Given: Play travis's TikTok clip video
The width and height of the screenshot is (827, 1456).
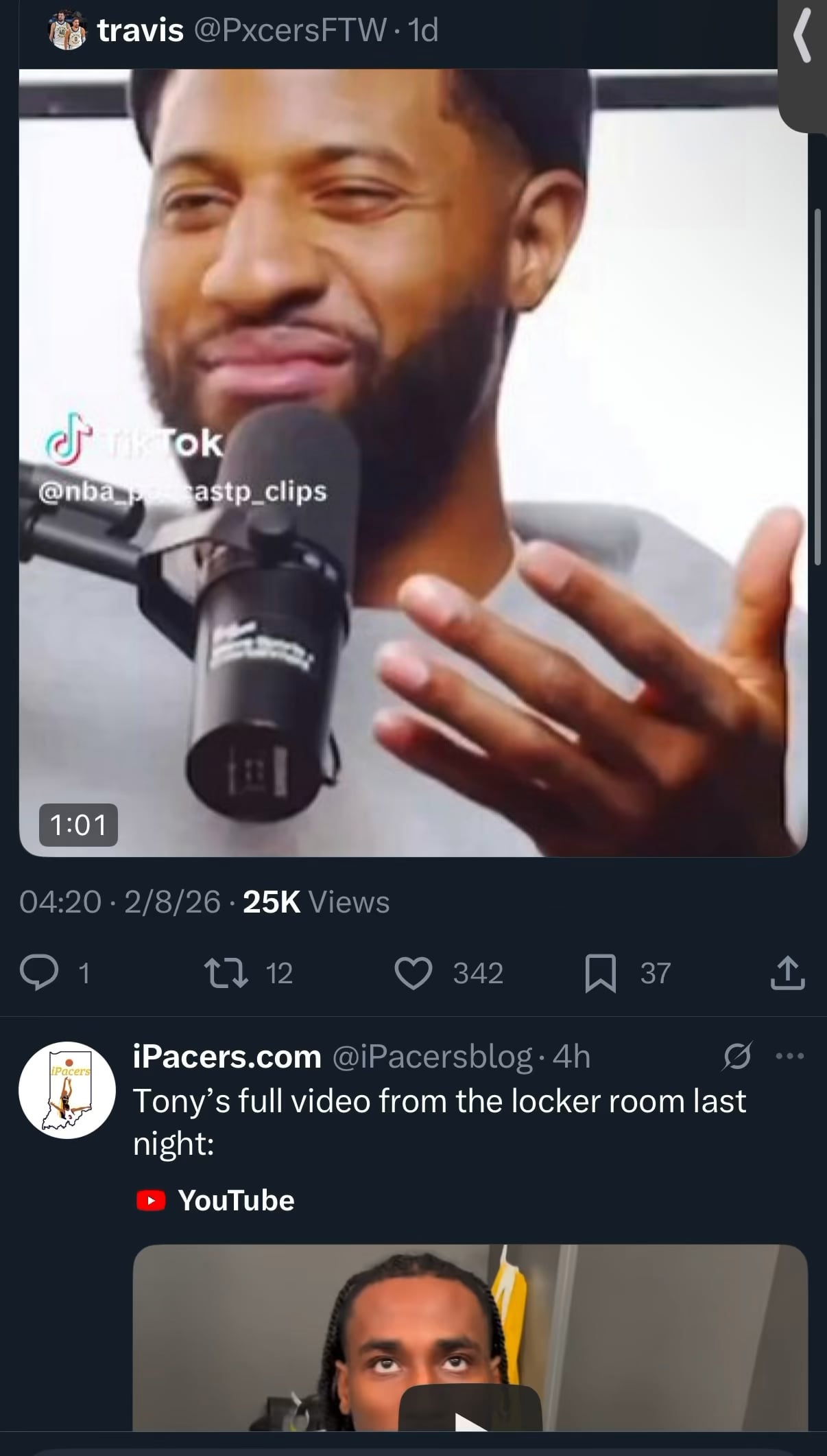Looking at the screenshot, I should (413, 463).
